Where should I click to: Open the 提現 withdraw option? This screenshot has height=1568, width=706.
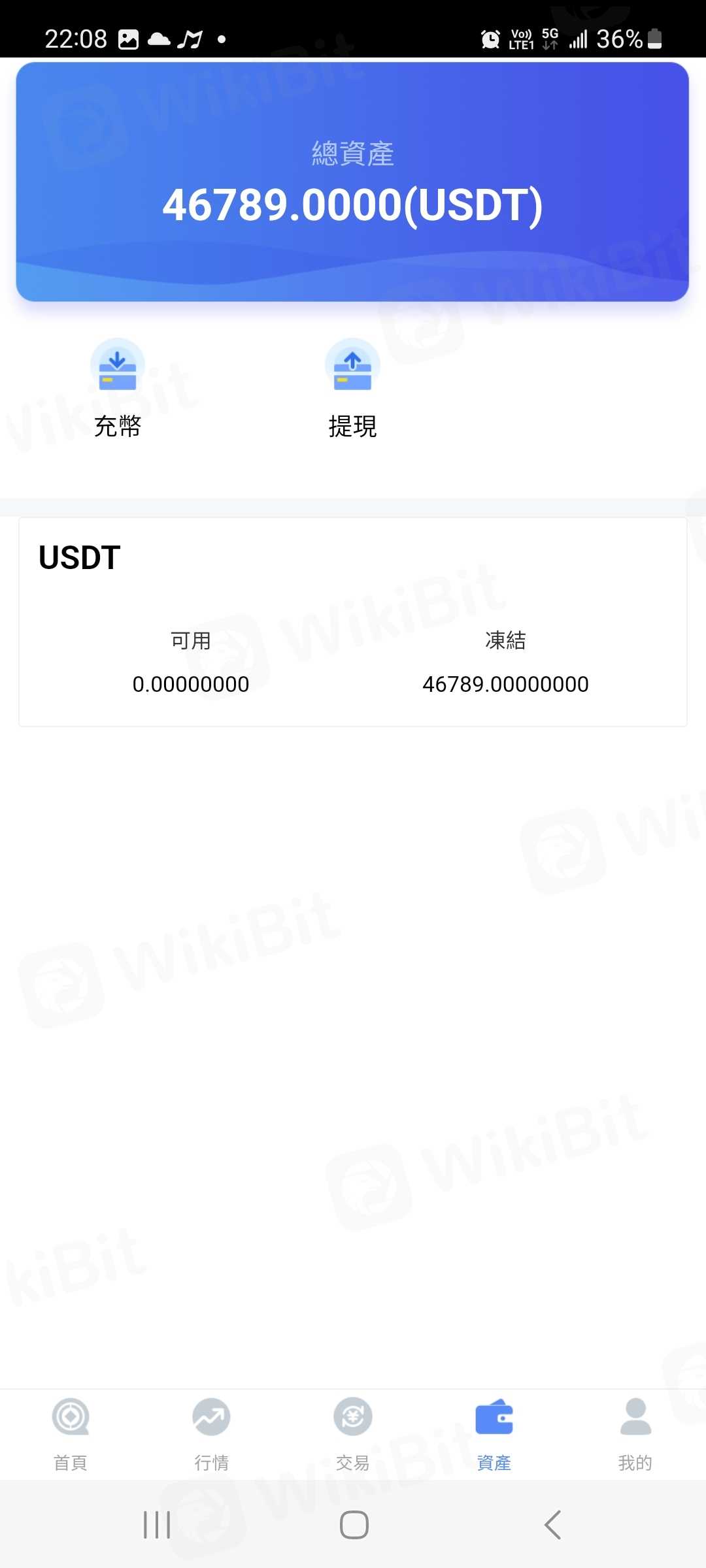coord(352,388)
